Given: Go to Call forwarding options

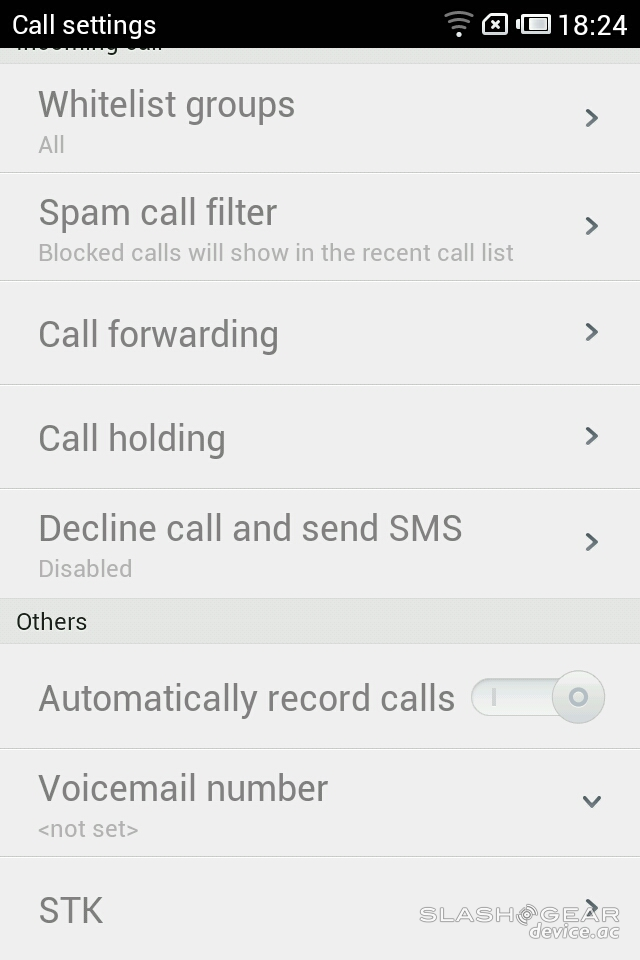Looking at the screenshot, I should tap(320, 333).
